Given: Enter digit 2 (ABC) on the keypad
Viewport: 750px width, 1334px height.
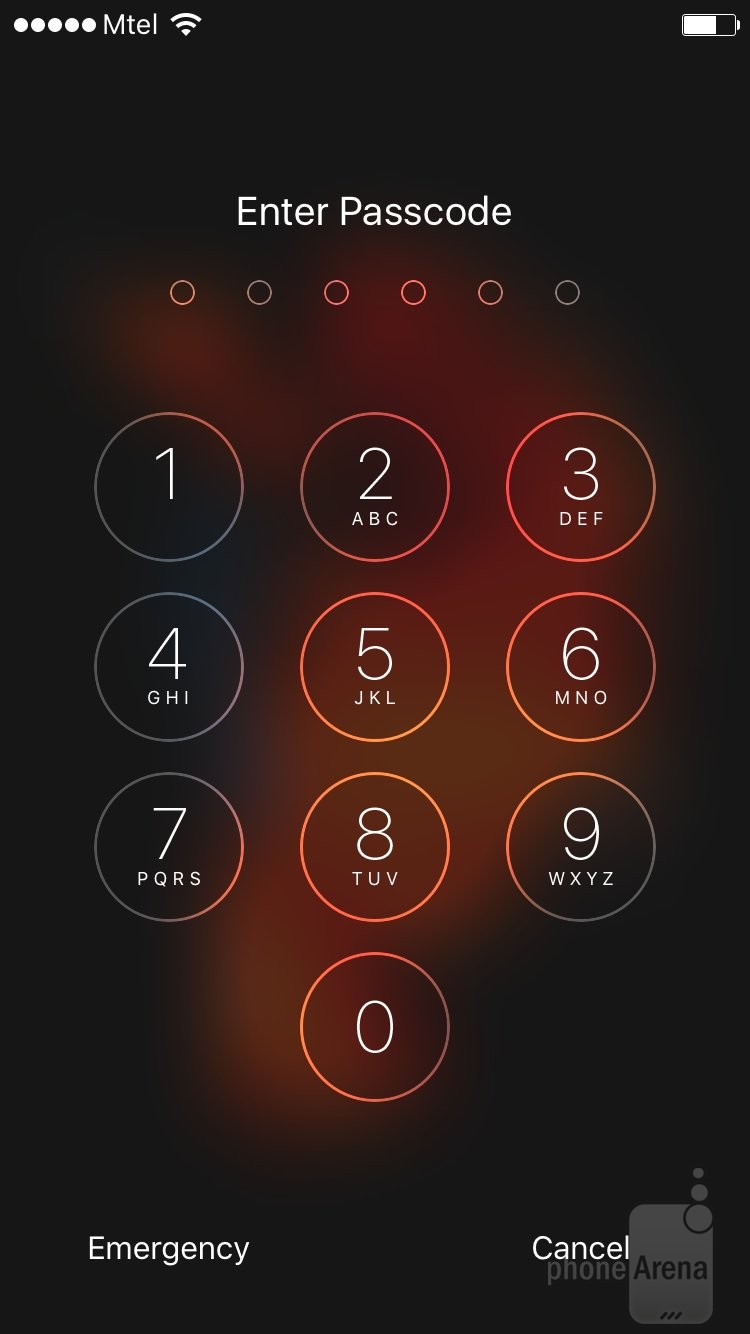Looking at the screenshot, I should coord(375,487).
